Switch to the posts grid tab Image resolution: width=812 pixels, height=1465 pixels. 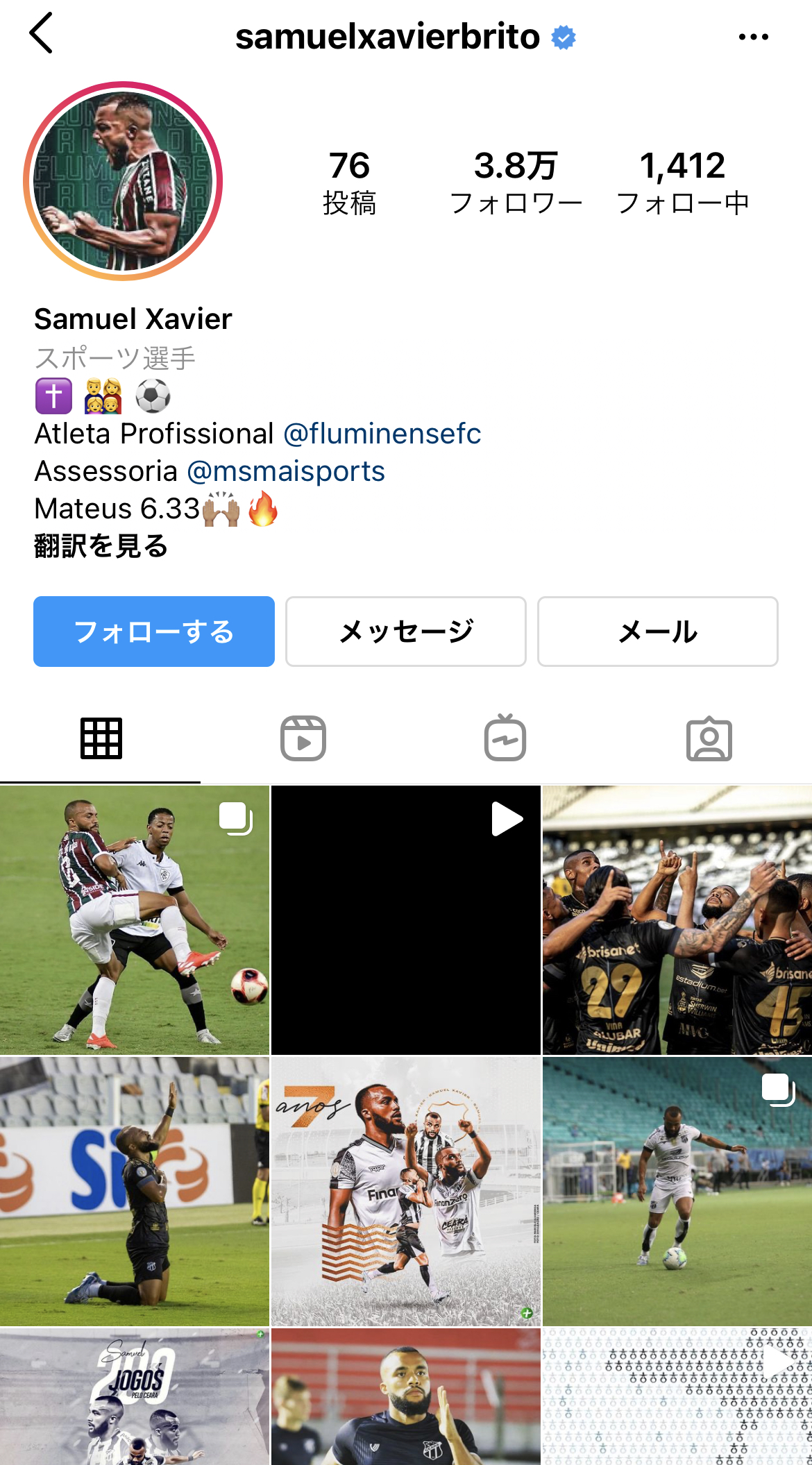tap(101, 738)
